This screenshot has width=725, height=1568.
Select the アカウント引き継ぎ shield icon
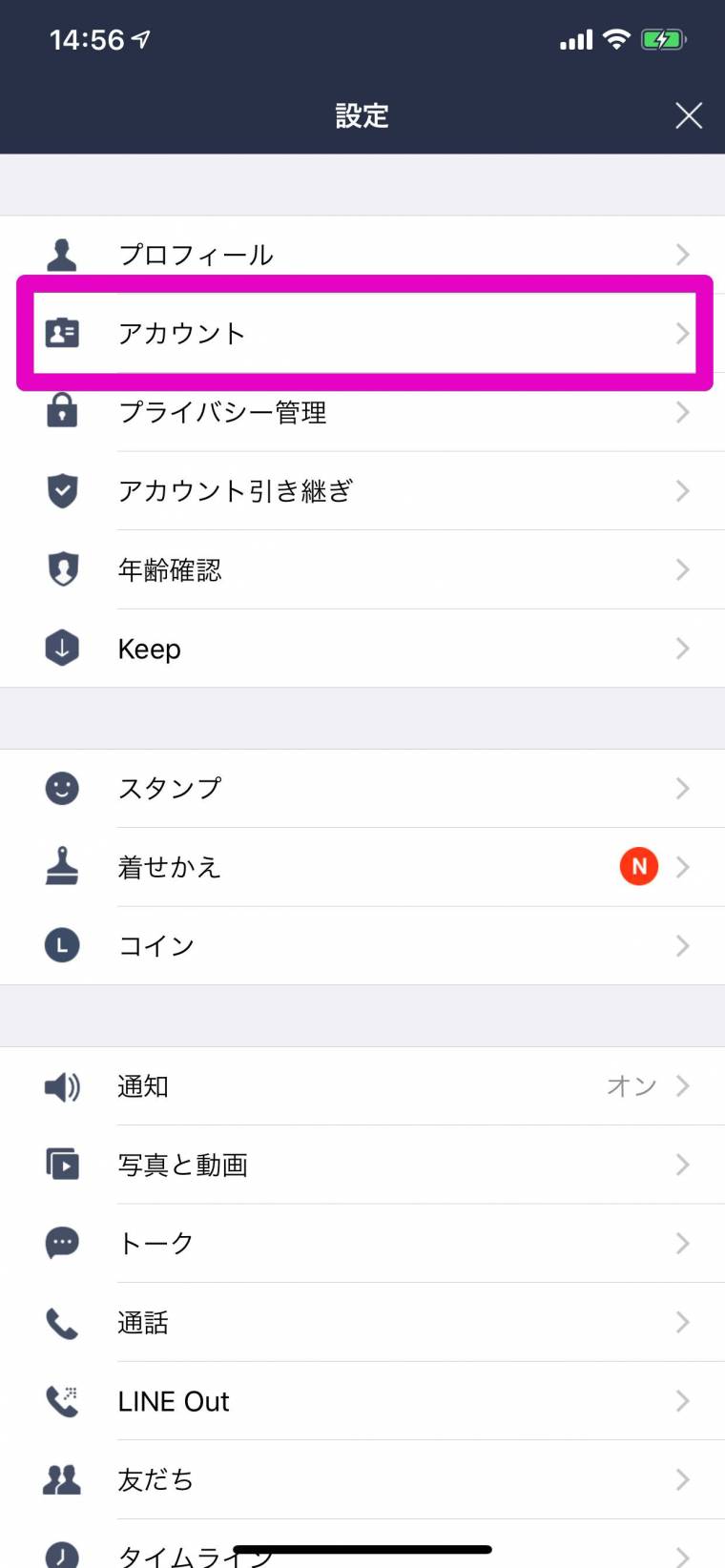(x=62, y=490)
